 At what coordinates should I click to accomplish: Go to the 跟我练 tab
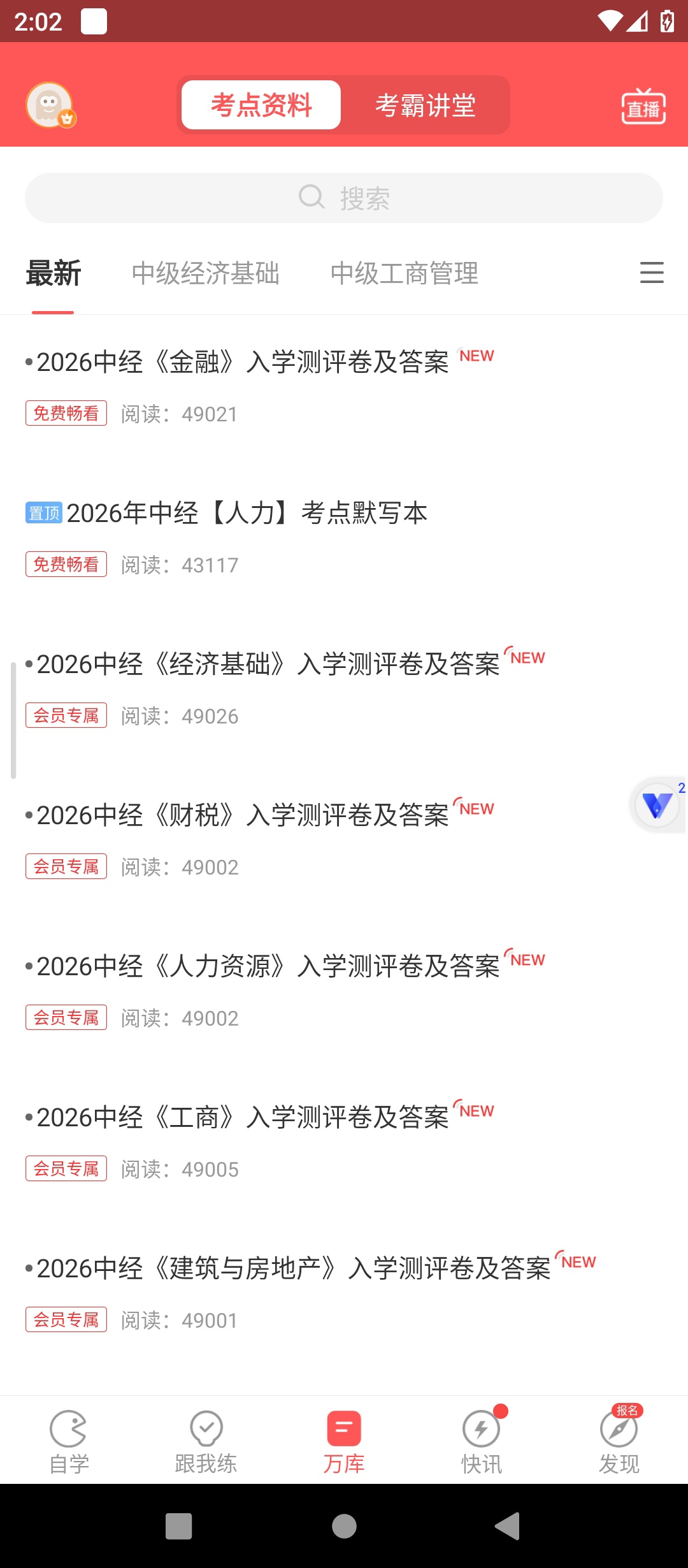(x=206, y=1442)
